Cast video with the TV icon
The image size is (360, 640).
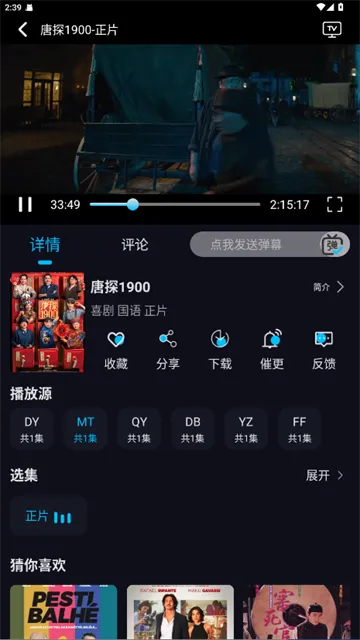point(332,29)
